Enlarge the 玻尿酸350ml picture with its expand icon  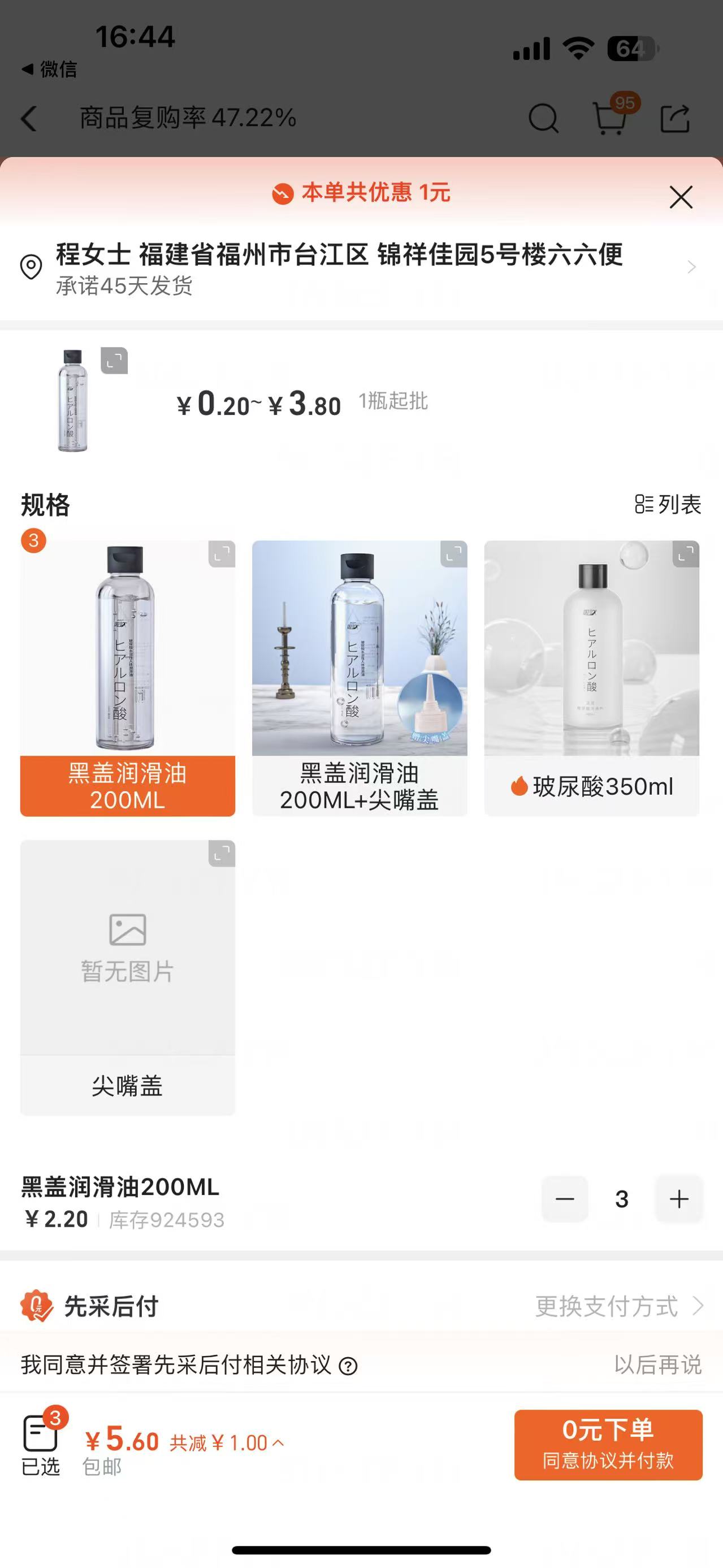click(686, 554)
